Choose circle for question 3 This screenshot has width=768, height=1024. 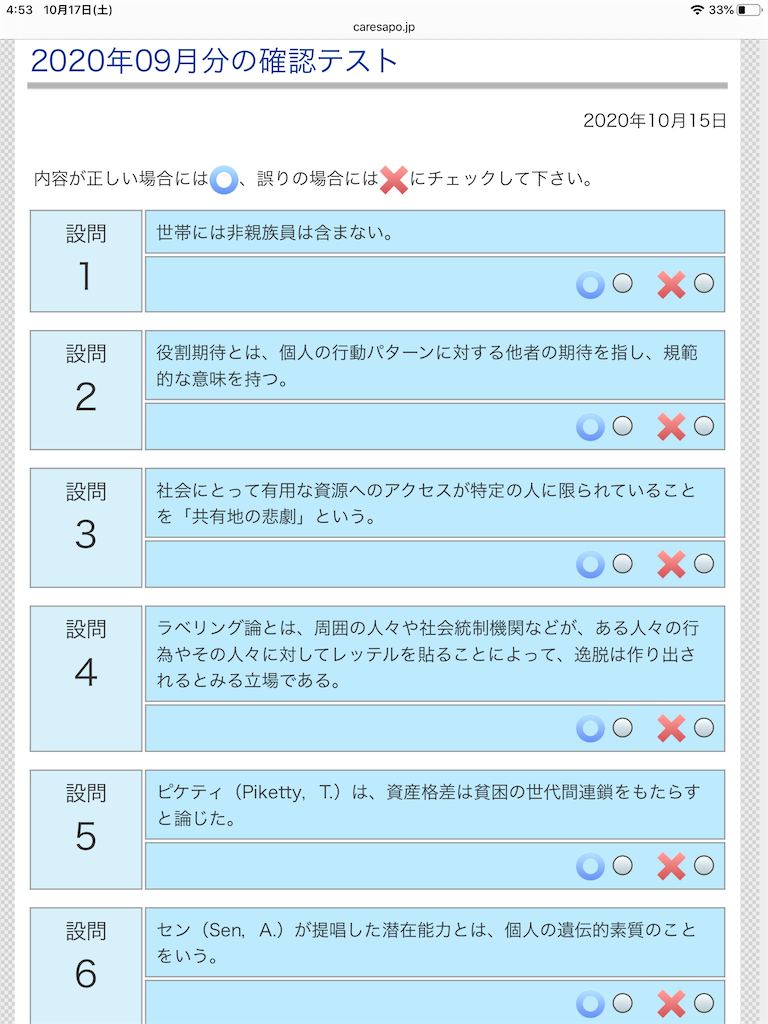[x=622, y=564]
